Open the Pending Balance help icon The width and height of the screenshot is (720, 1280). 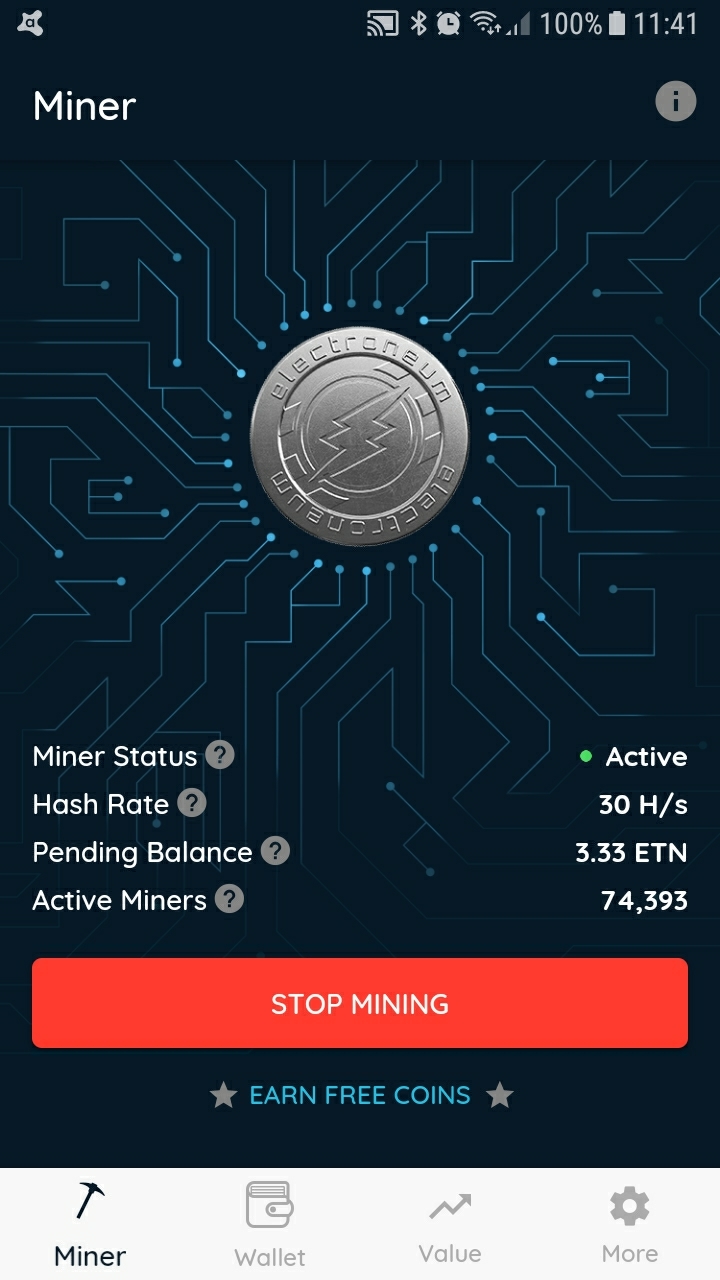pos(275,851)
